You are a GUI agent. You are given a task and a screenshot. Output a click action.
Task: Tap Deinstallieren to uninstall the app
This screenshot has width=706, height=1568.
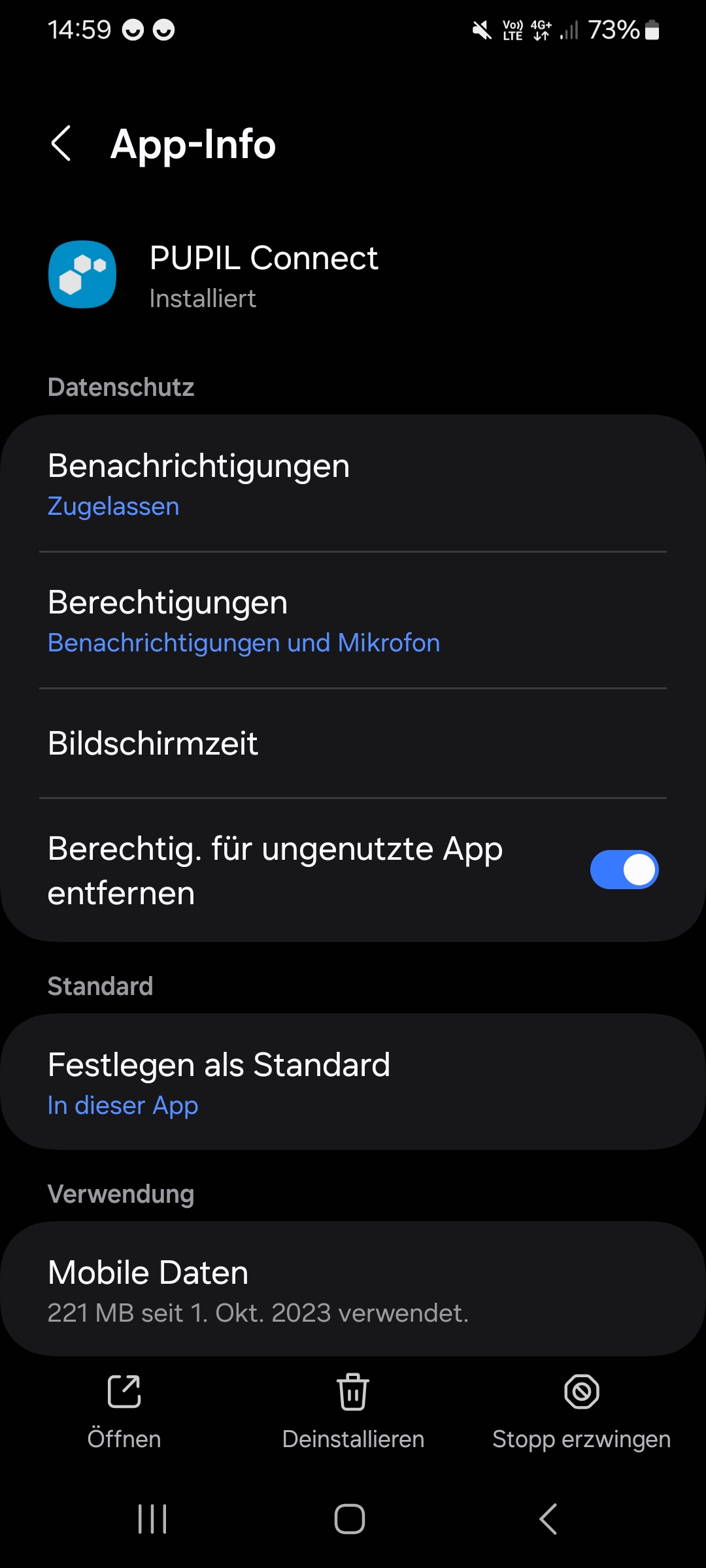tap(353, 1411)
